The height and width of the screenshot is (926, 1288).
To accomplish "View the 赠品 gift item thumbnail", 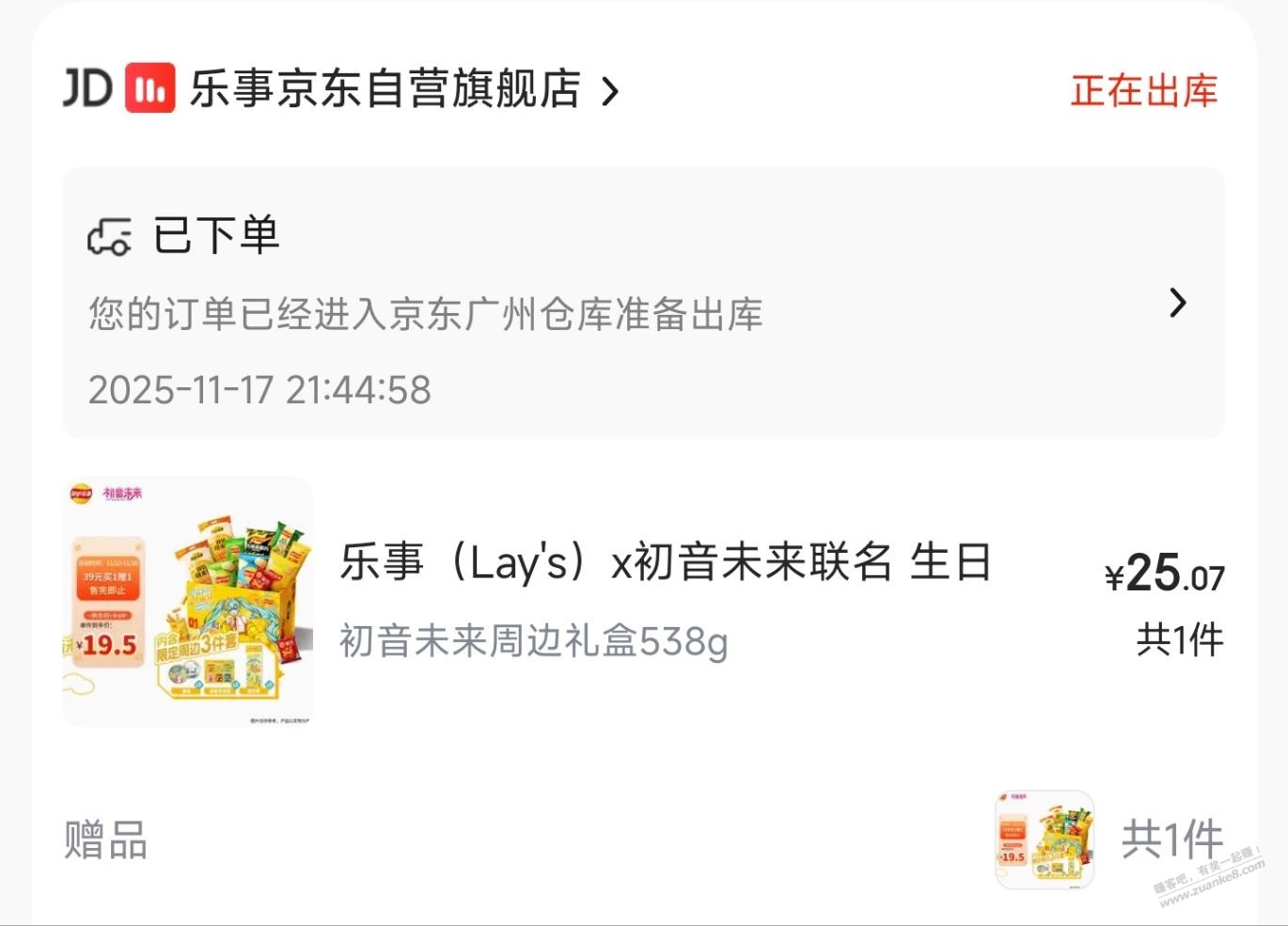I will pos(1045,840).
